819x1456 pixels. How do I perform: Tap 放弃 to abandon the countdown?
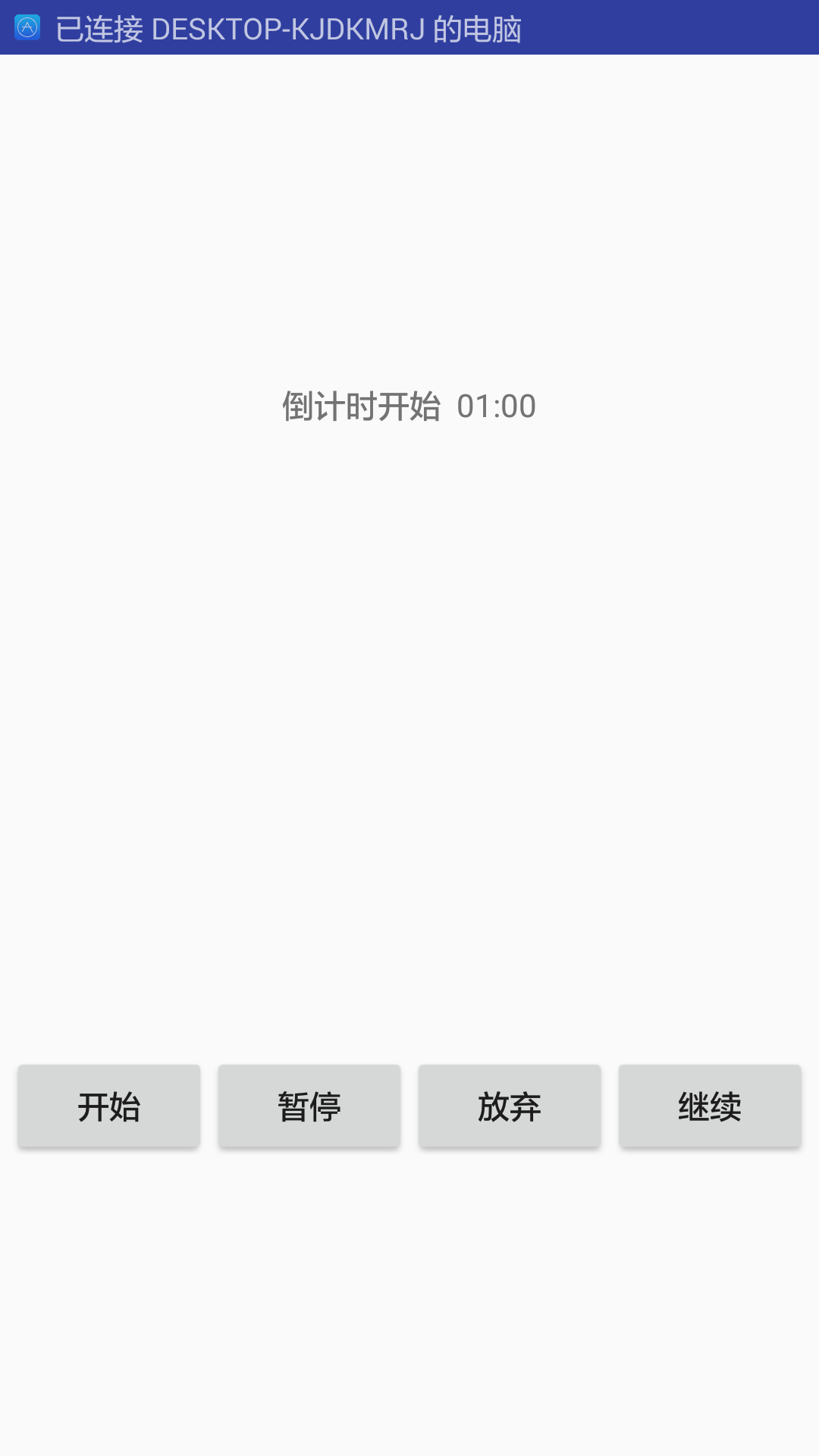click(x=510, y=1106)
